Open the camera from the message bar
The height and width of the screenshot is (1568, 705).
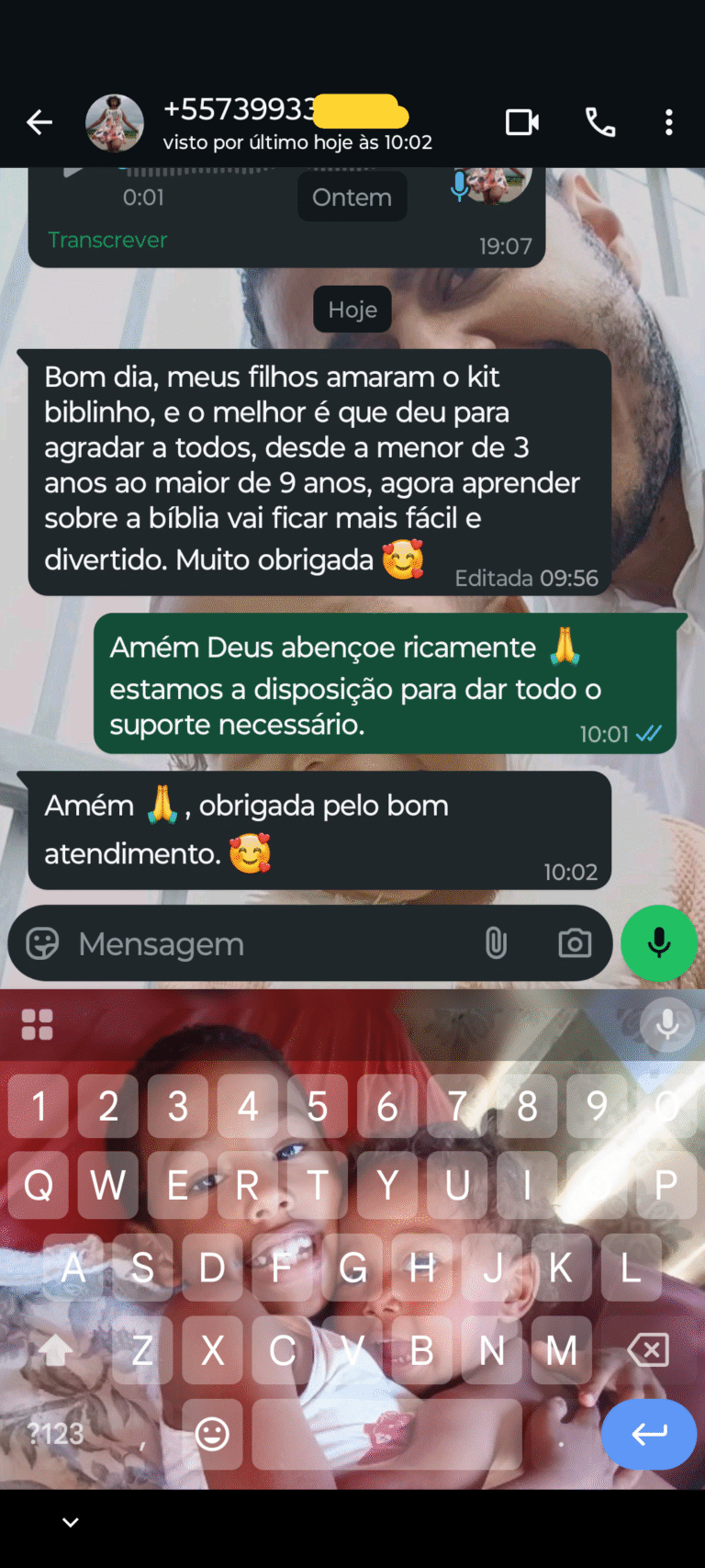[x=575, y=943]
